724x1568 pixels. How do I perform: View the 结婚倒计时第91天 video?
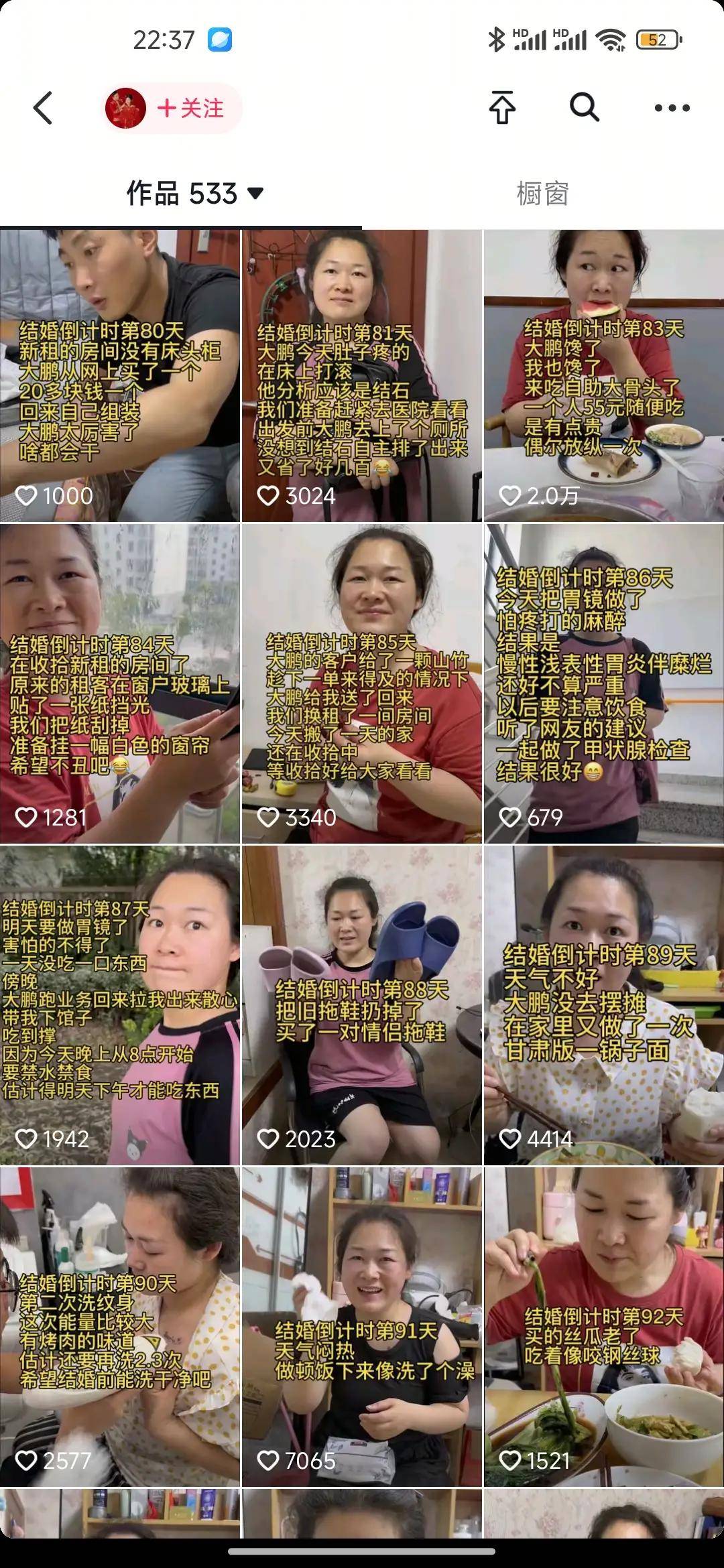click(362, 1327)
